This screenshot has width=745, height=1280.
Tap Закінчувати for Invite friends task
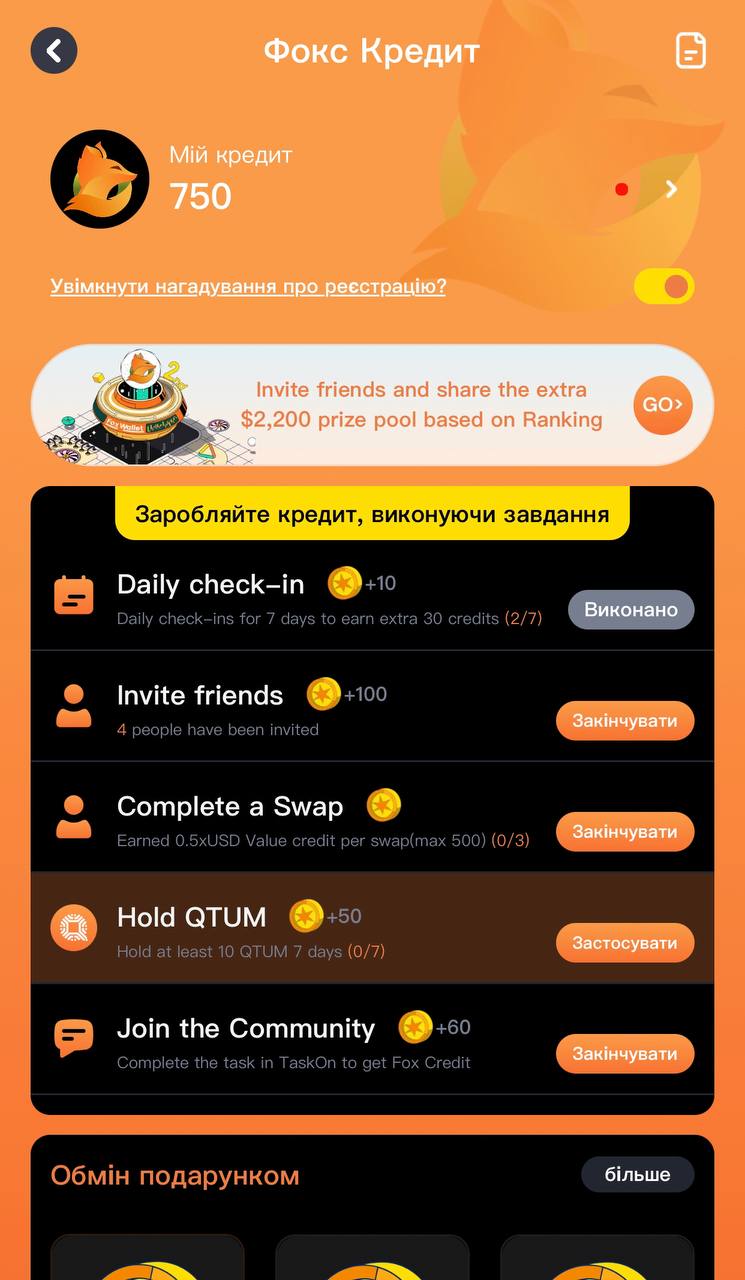(624, 720)
